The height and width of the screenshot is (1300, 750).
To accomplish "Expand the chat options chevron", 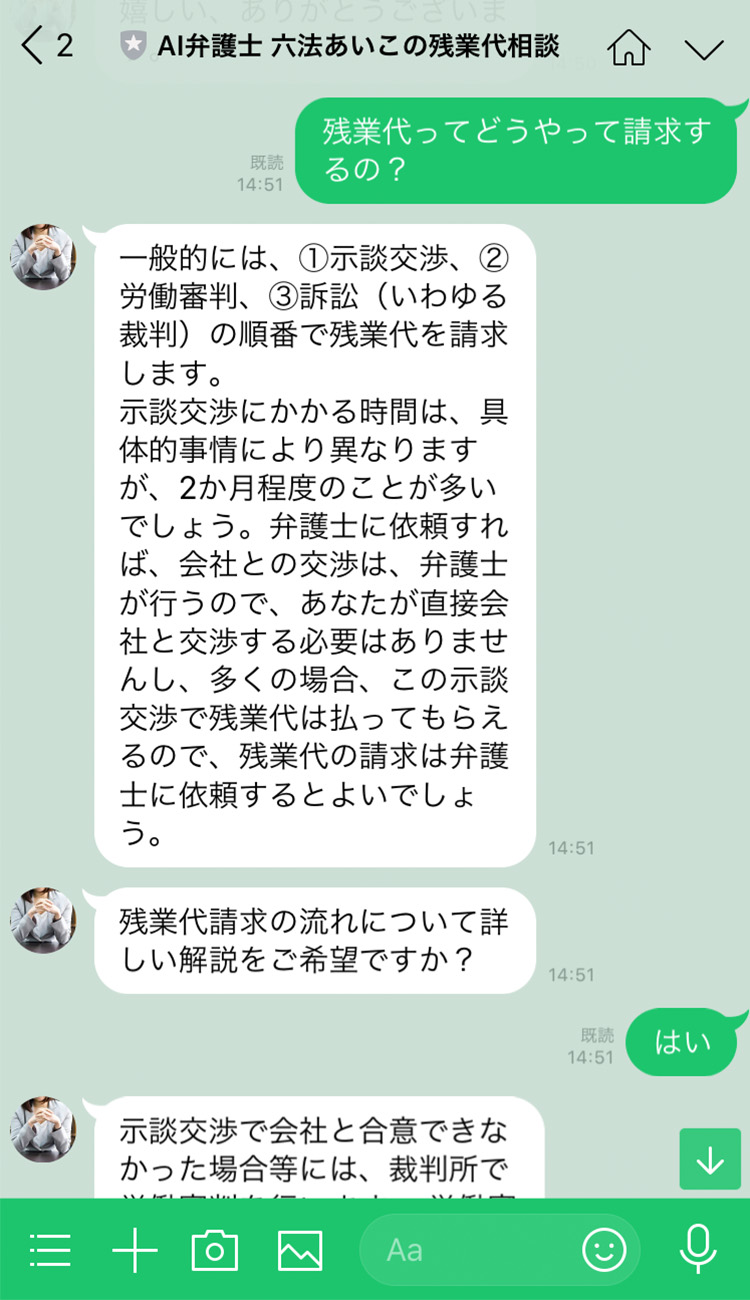I will pos(704,48).
